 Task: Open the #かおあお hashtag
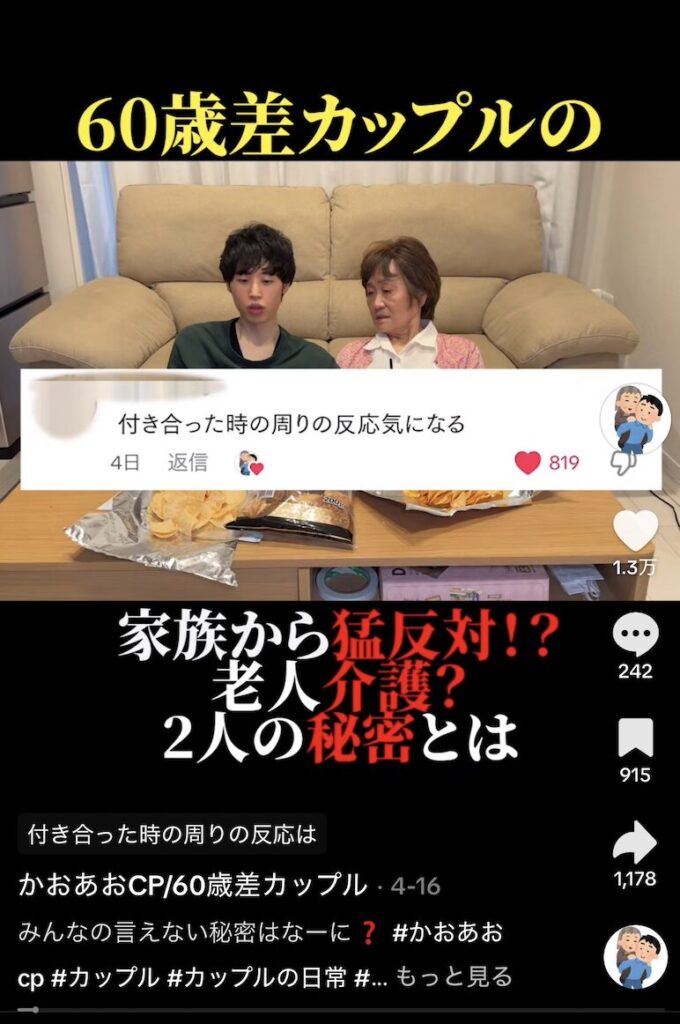click(x=447, y=932)
